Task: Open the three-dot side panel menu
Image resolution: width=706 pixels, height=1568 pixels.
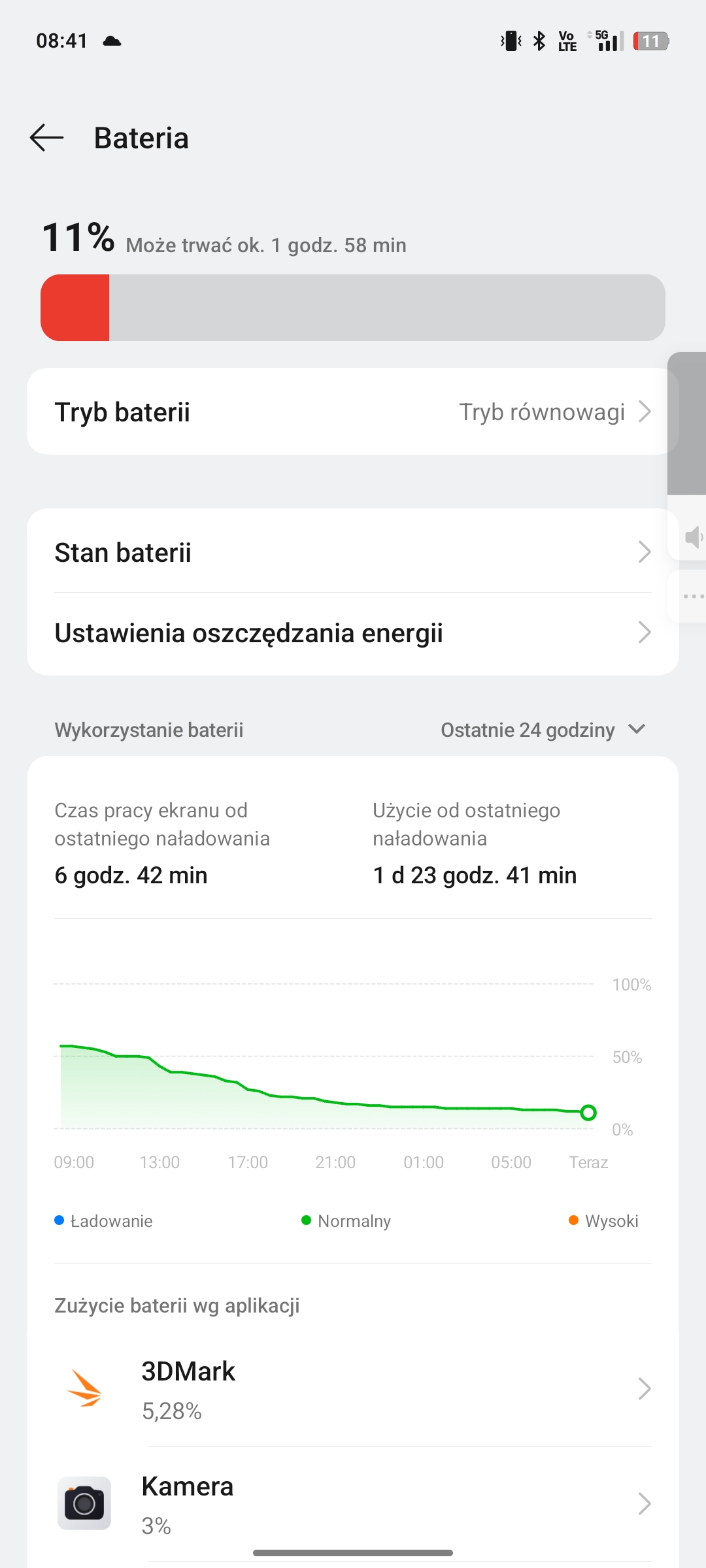Action: coord(693,596)
